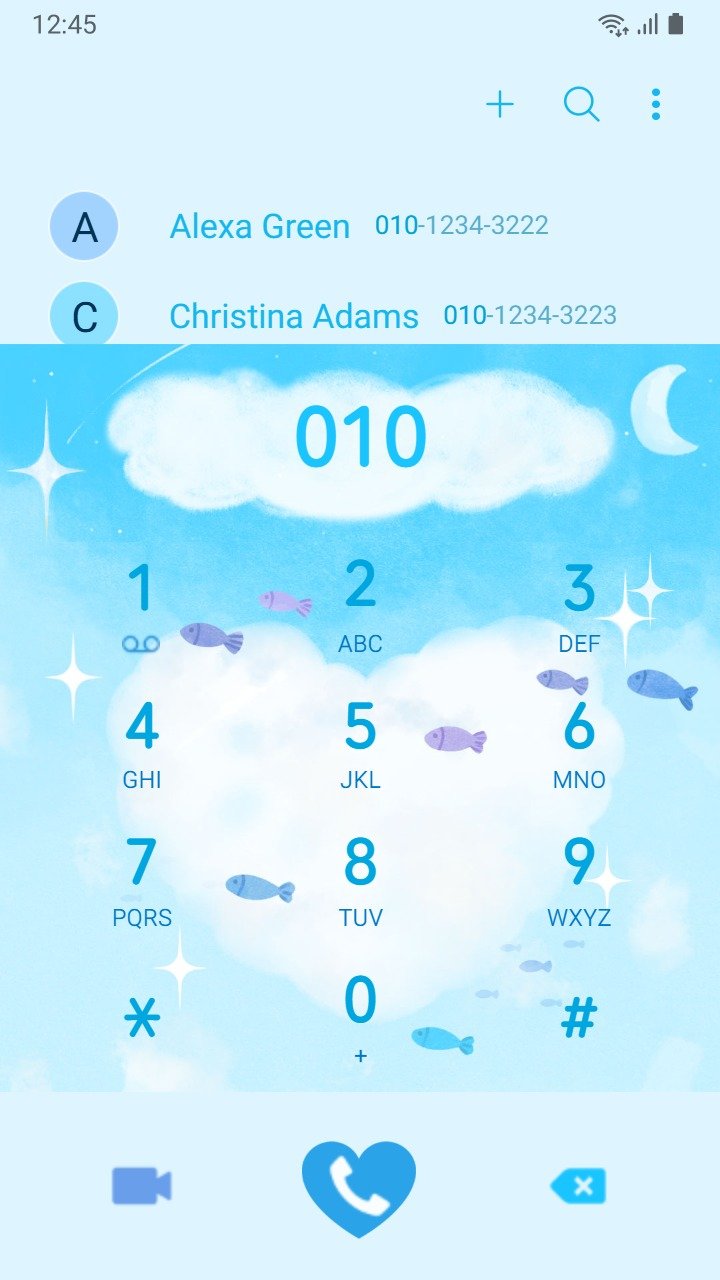Screen dimensions: 720x1280
Task: Open the three-dot overflow menu
Action: [x=656, y=104]
